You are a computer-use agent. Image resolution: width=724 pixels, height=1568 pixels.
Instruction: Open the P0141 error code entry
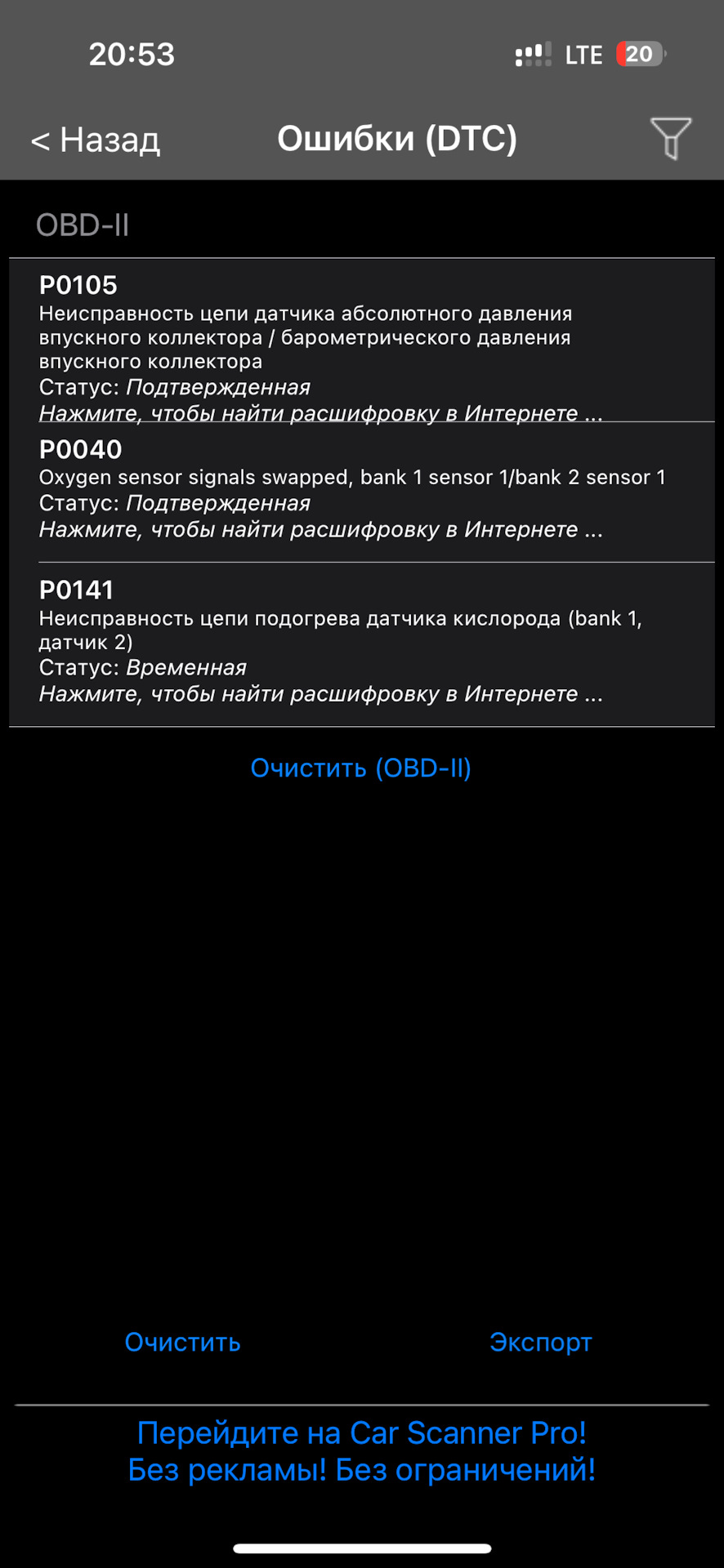coord(362,644)
